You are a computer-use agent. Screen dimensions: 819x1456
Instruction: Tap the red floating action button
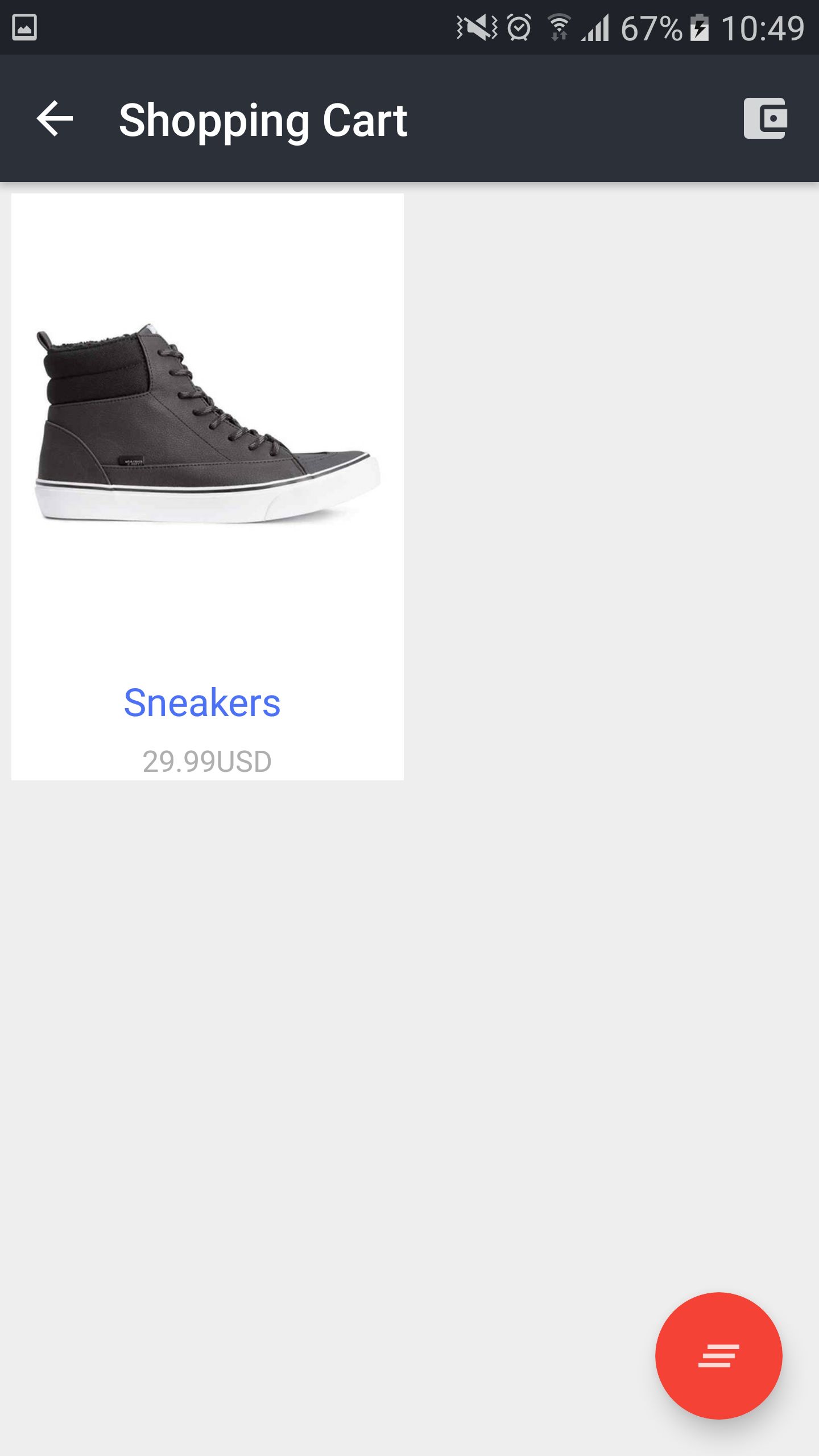[x=718, y=1356]
